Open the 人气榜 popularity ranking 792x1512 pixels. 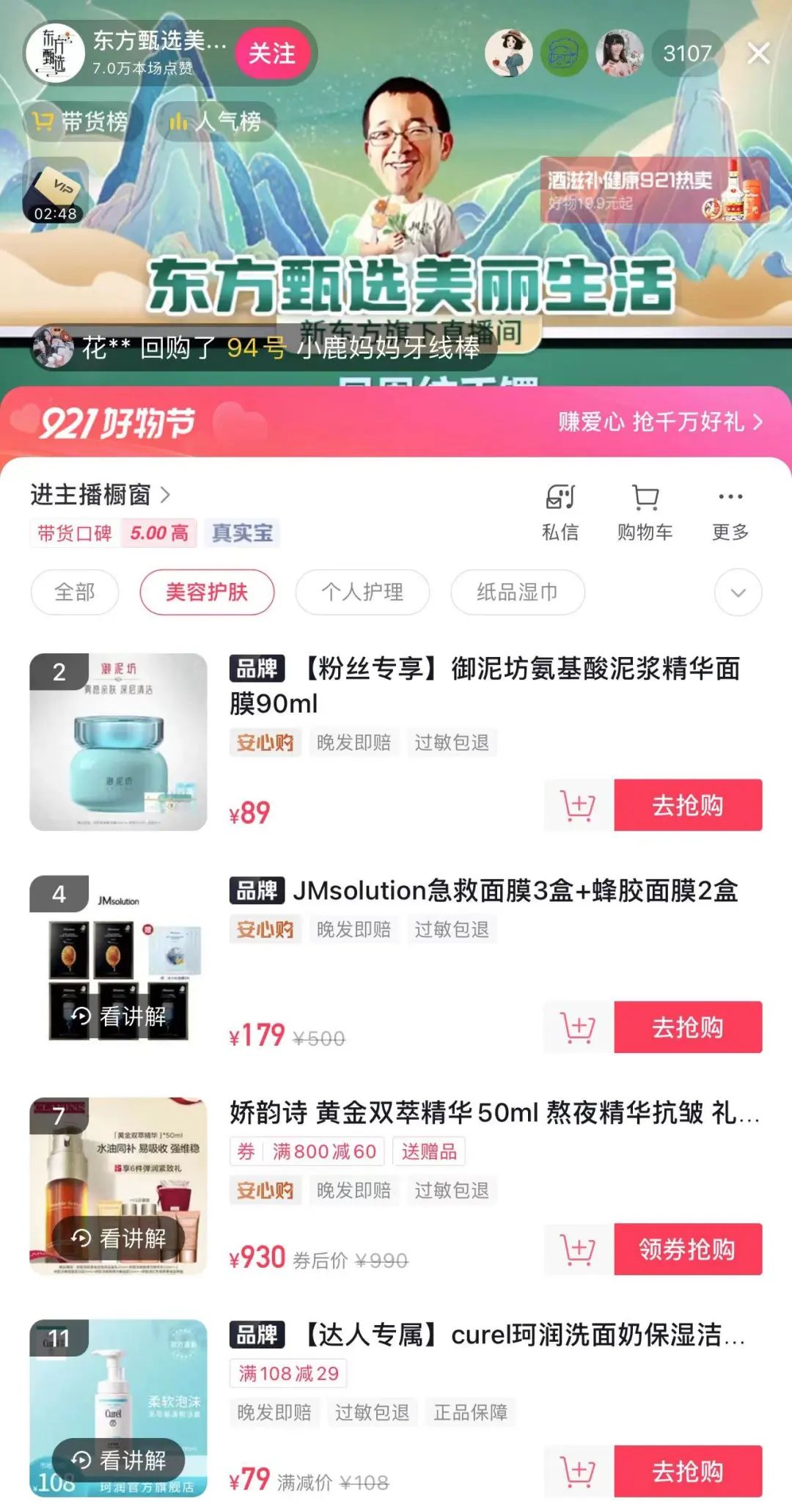(216, 122)
